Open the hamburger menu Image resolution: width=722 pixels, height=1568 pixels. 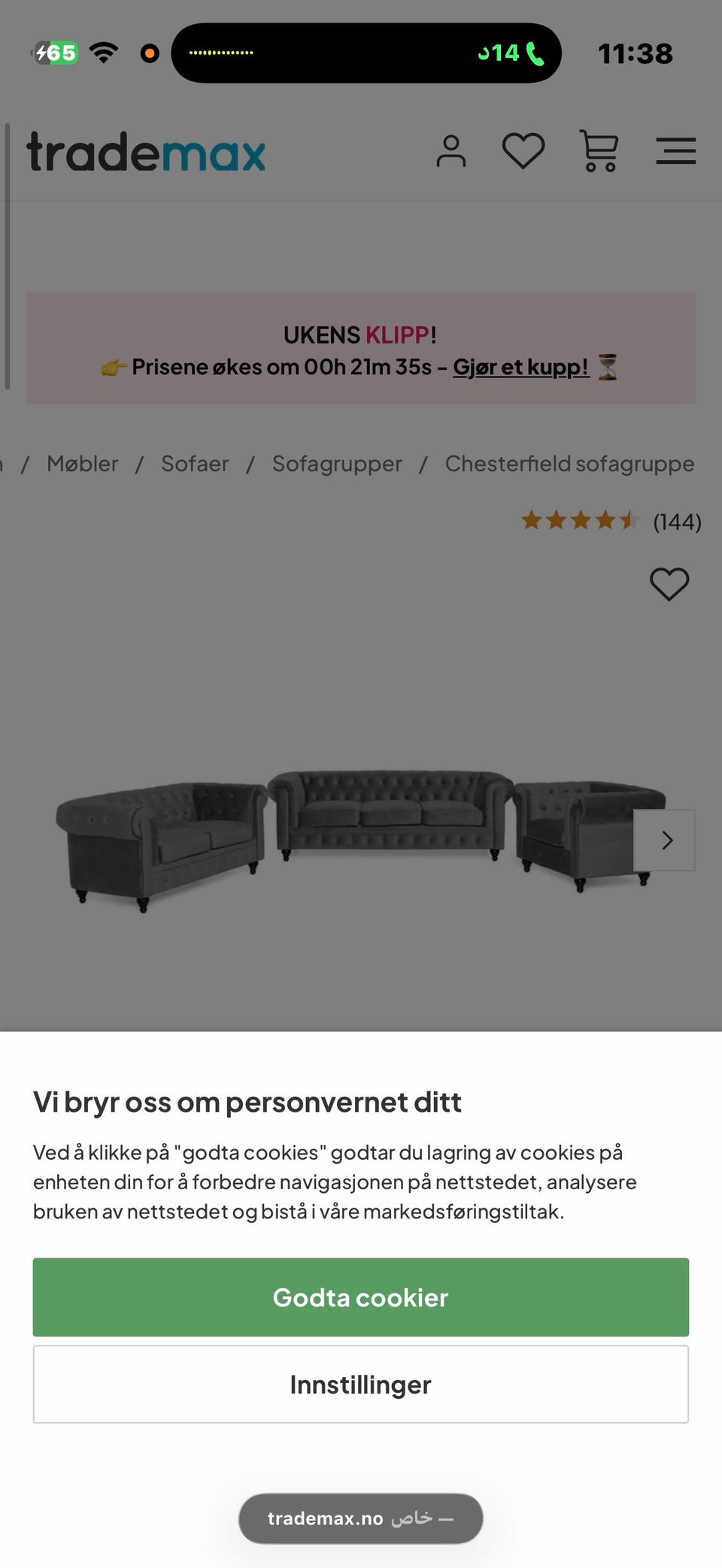point(675,151)
